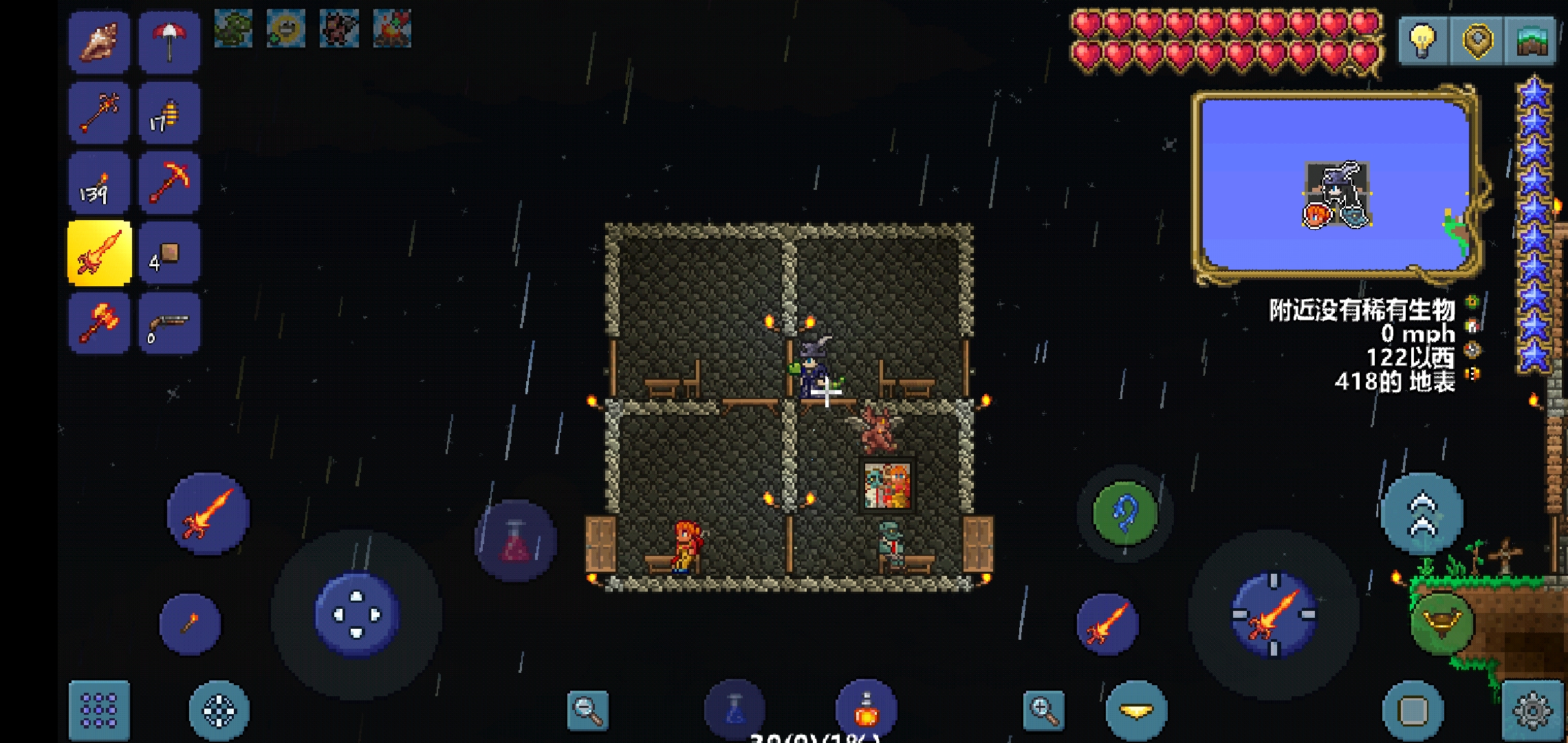Select the conch shell hotbar slot
This screenshot has width=1568, height=743.
click(99, 41)
